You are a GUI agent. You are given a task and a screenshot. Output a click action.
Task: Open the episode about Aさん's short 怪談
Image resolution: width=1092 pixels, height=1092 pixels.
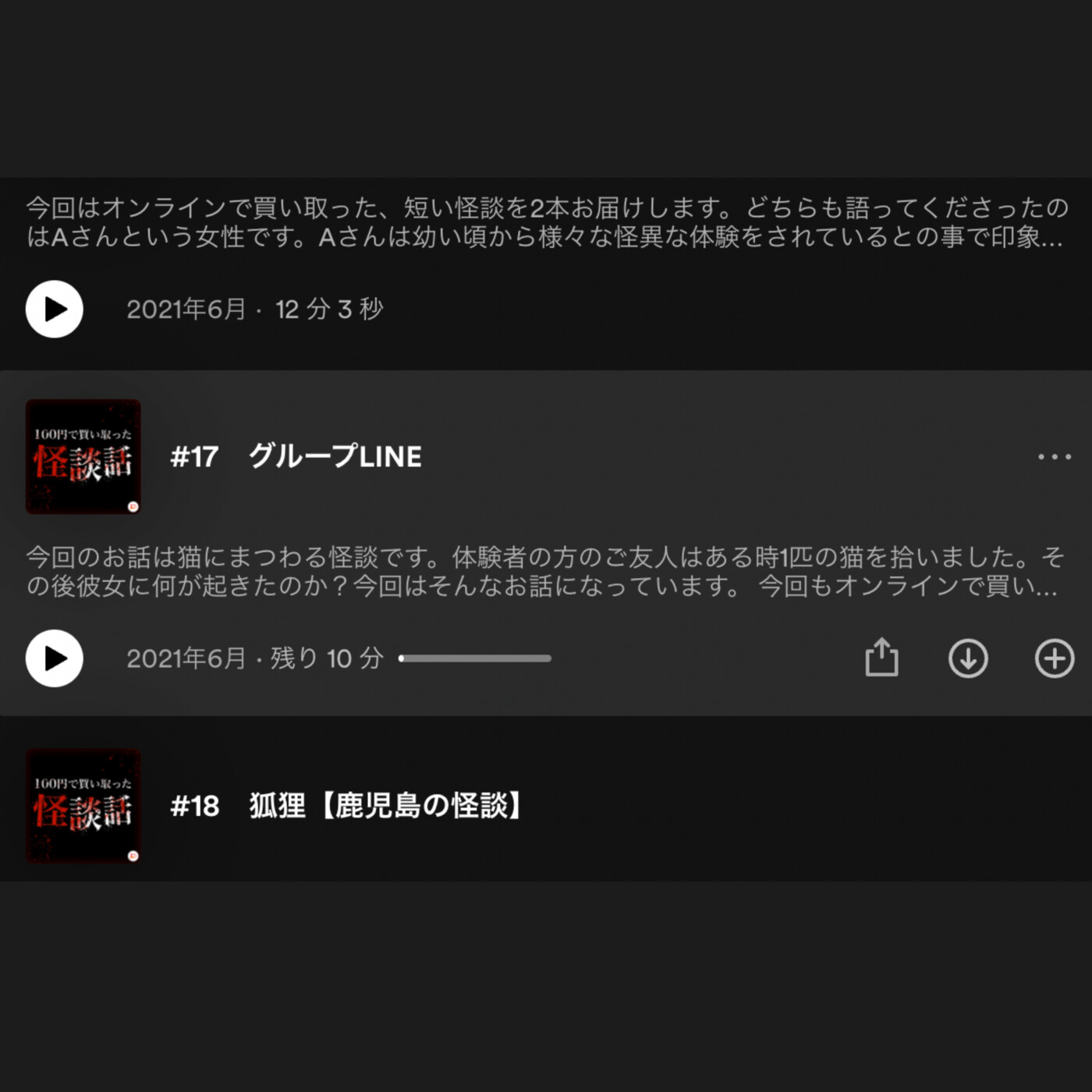click(x=544, y=222)
